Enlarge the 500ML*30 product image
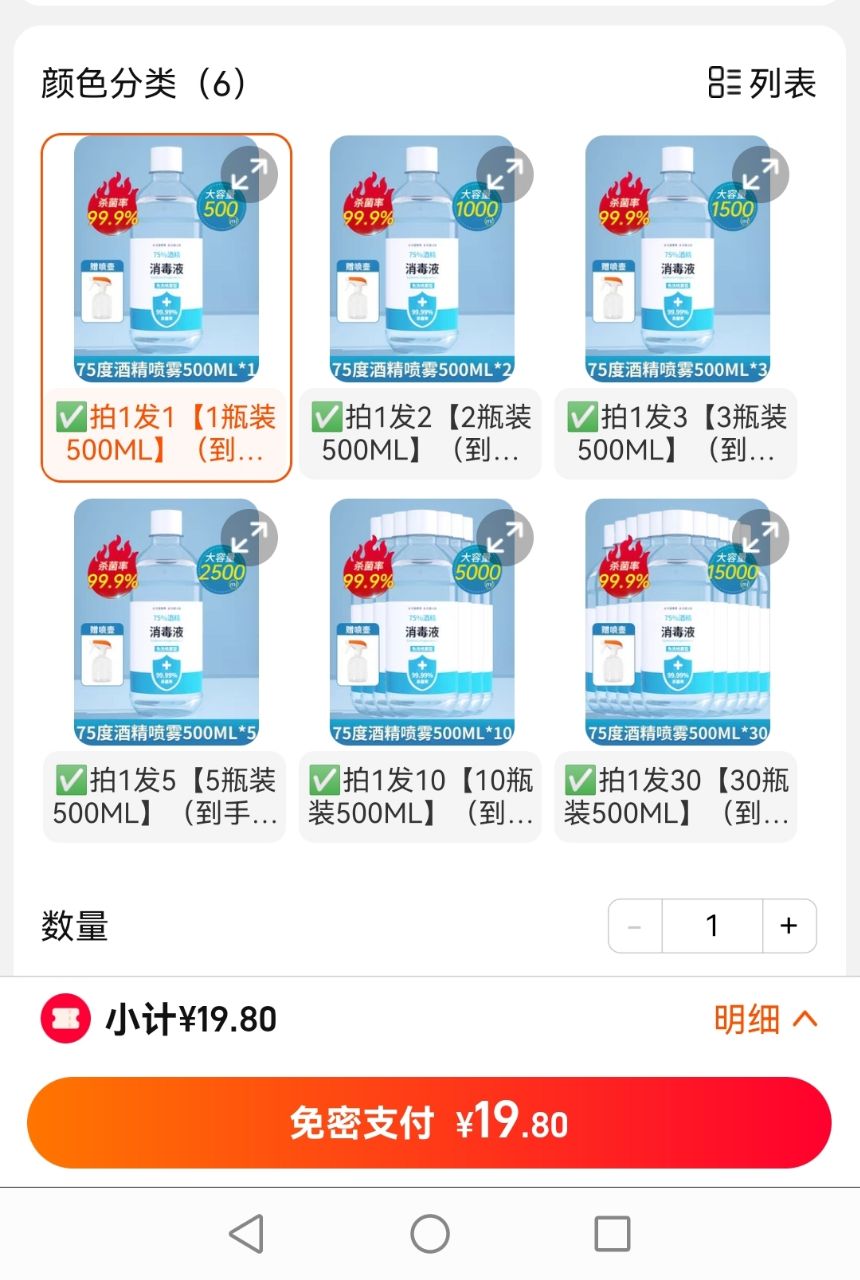860x1280 pixels. pyautogui.click(x=760, y=538)
